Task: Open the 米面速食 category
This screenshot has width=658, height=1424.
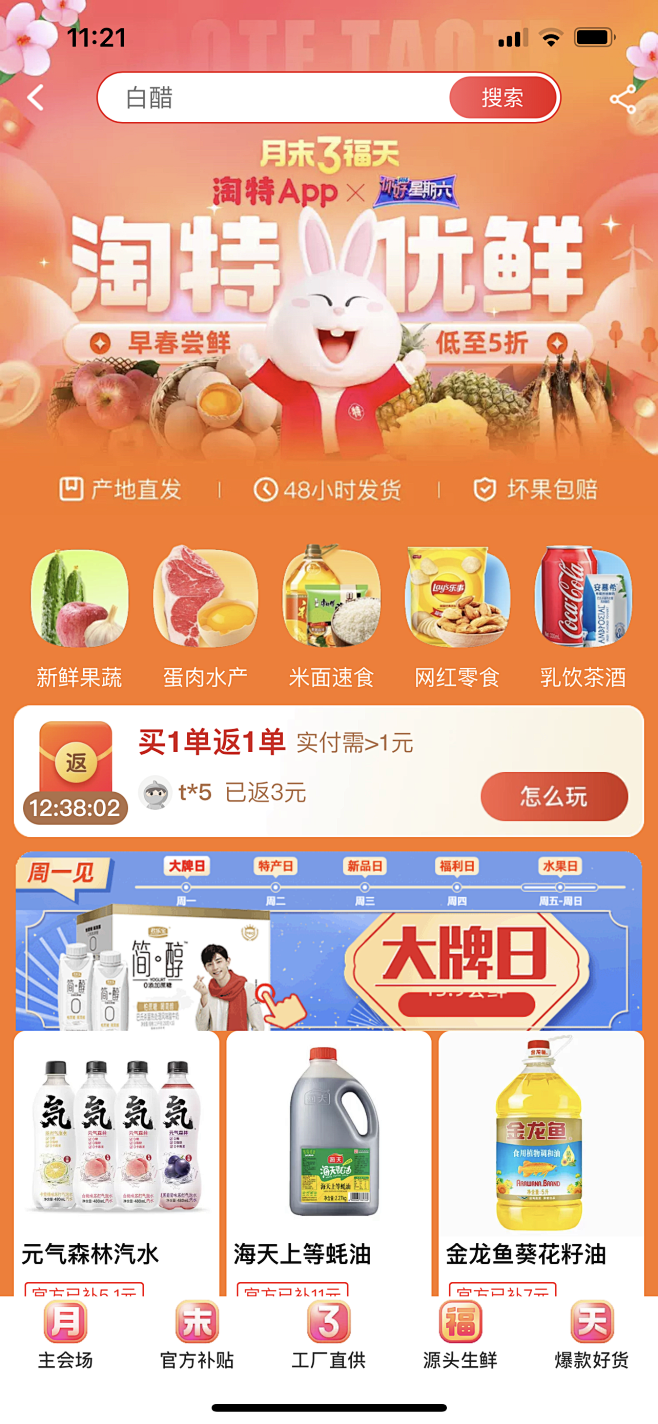Action: [x=331, y=619]
